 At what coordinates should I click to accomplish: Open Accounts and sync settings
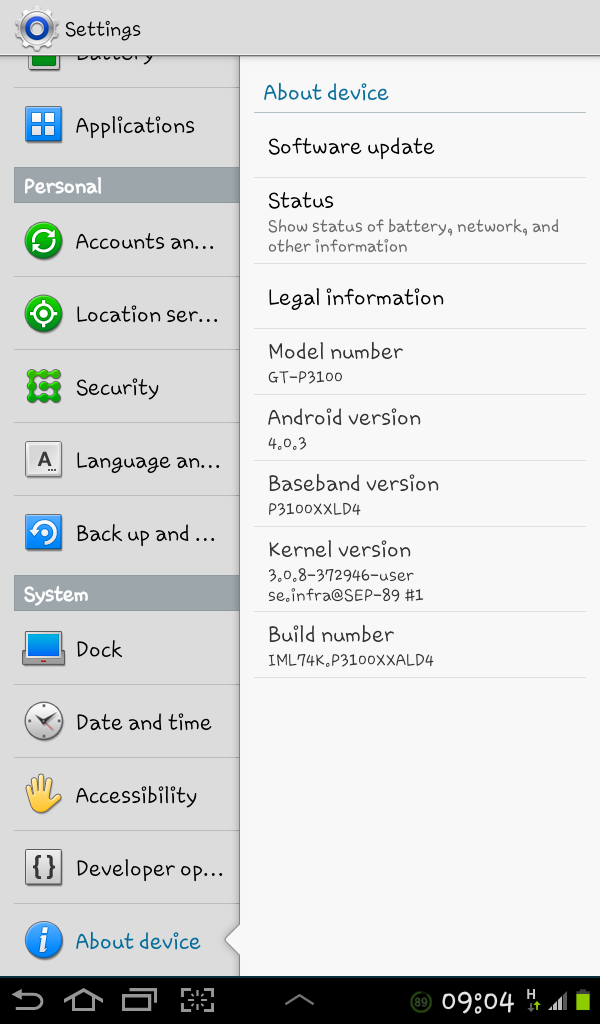pos(126,241)
